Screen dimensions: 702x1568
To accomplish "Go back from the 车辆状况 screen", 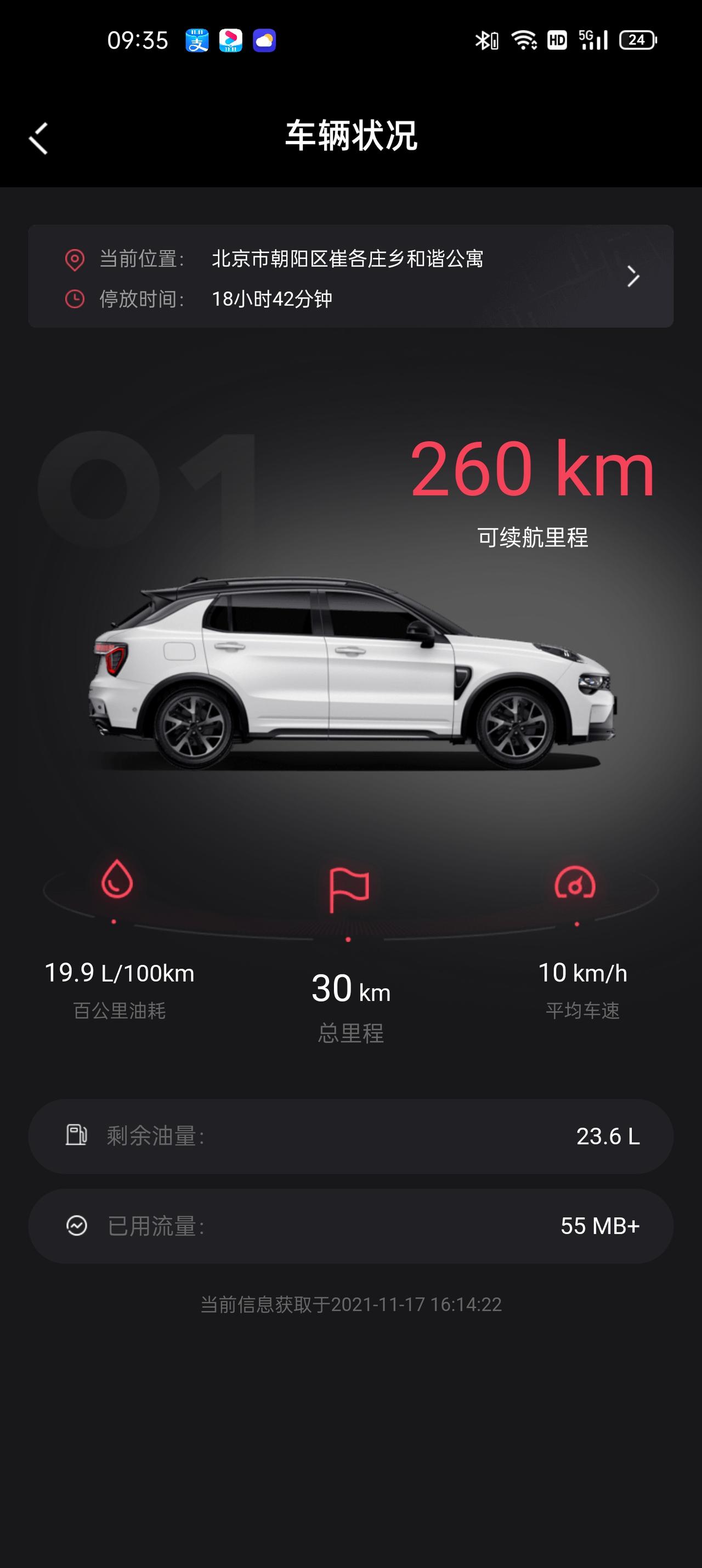I will (38, 138).
